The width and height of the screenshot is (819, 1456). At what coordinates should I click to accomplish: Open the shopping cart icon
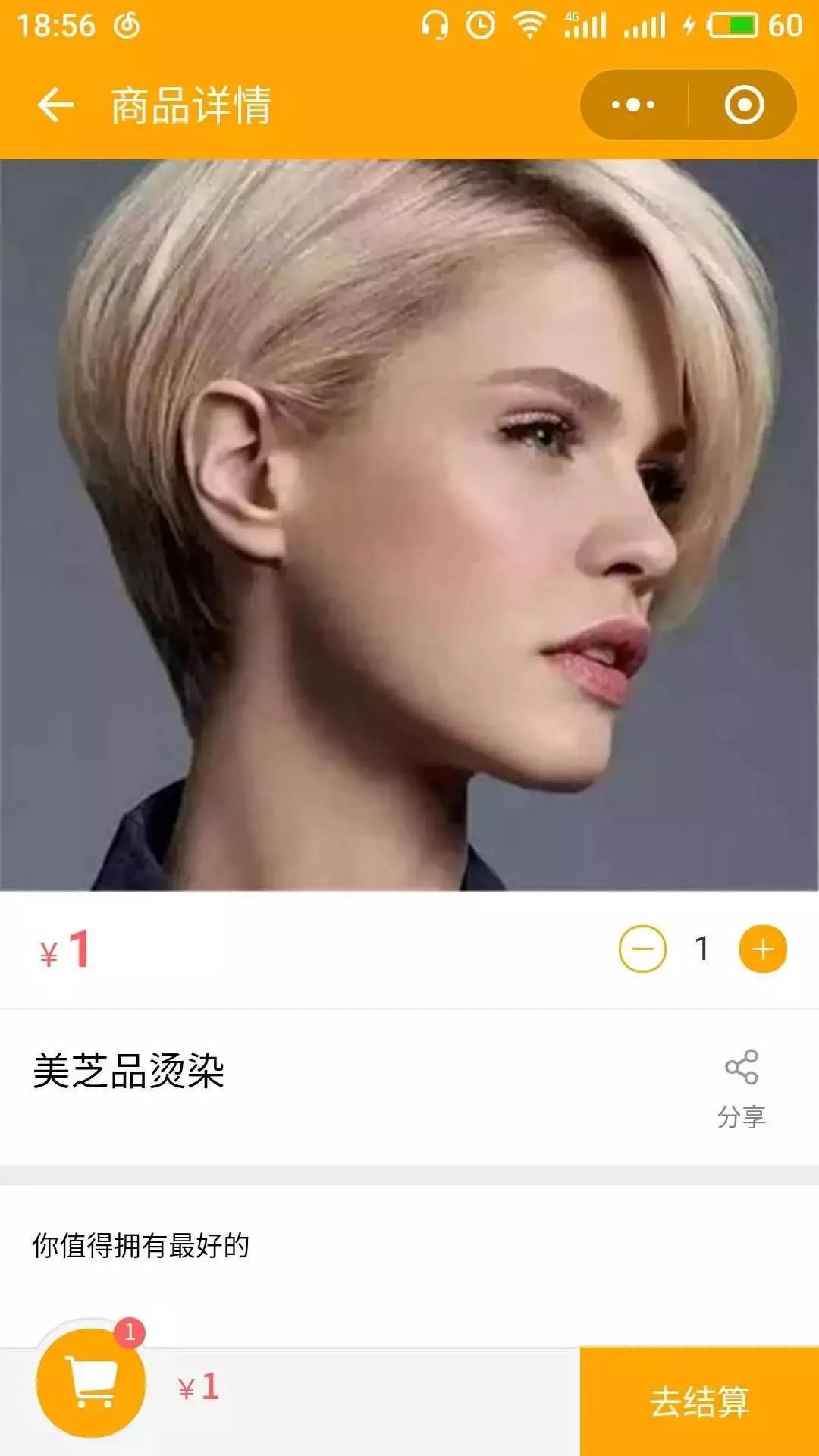point(91,1384)
